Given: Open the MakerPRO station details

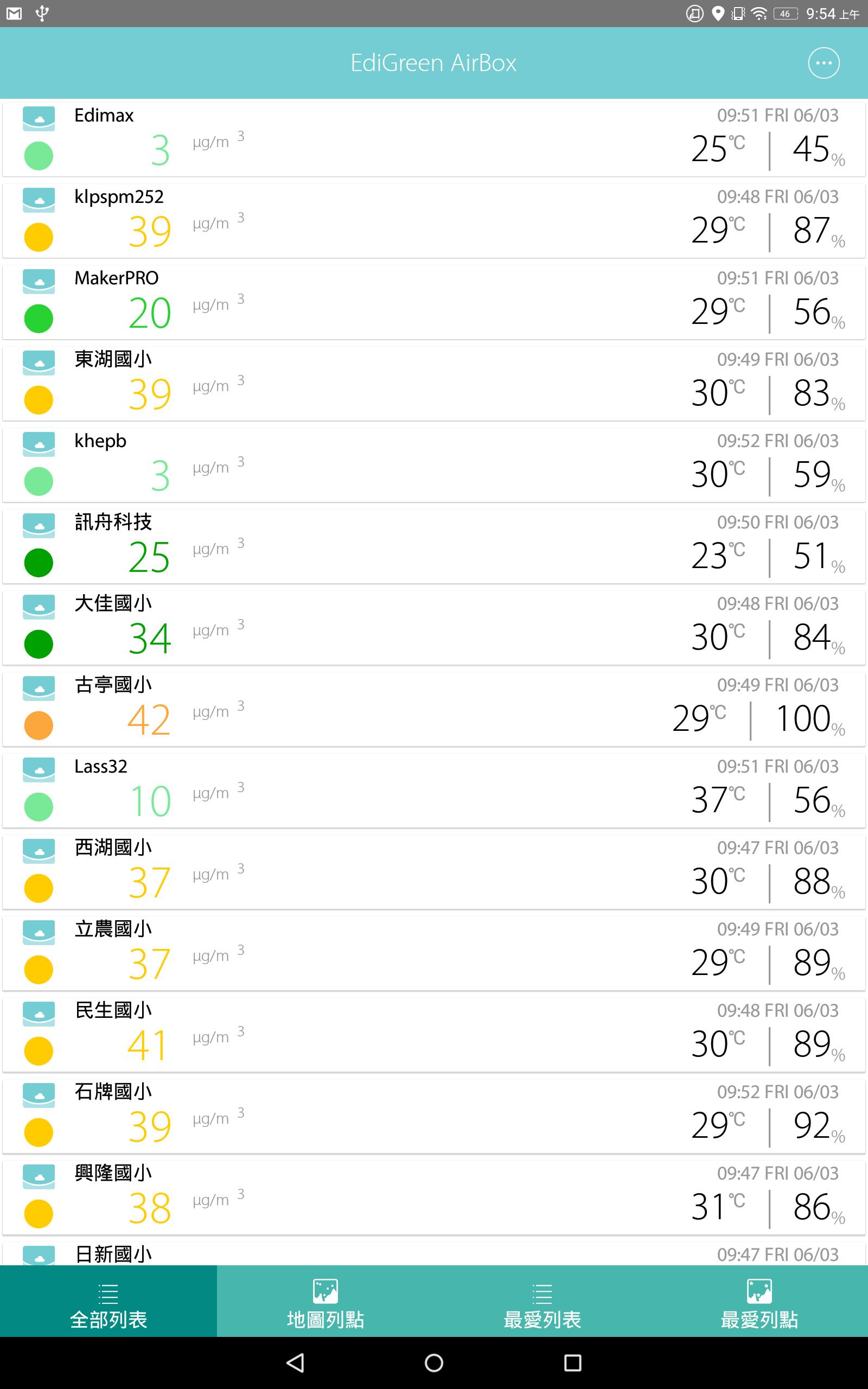Looking at the screenshot, I should [x=434, y=301].
